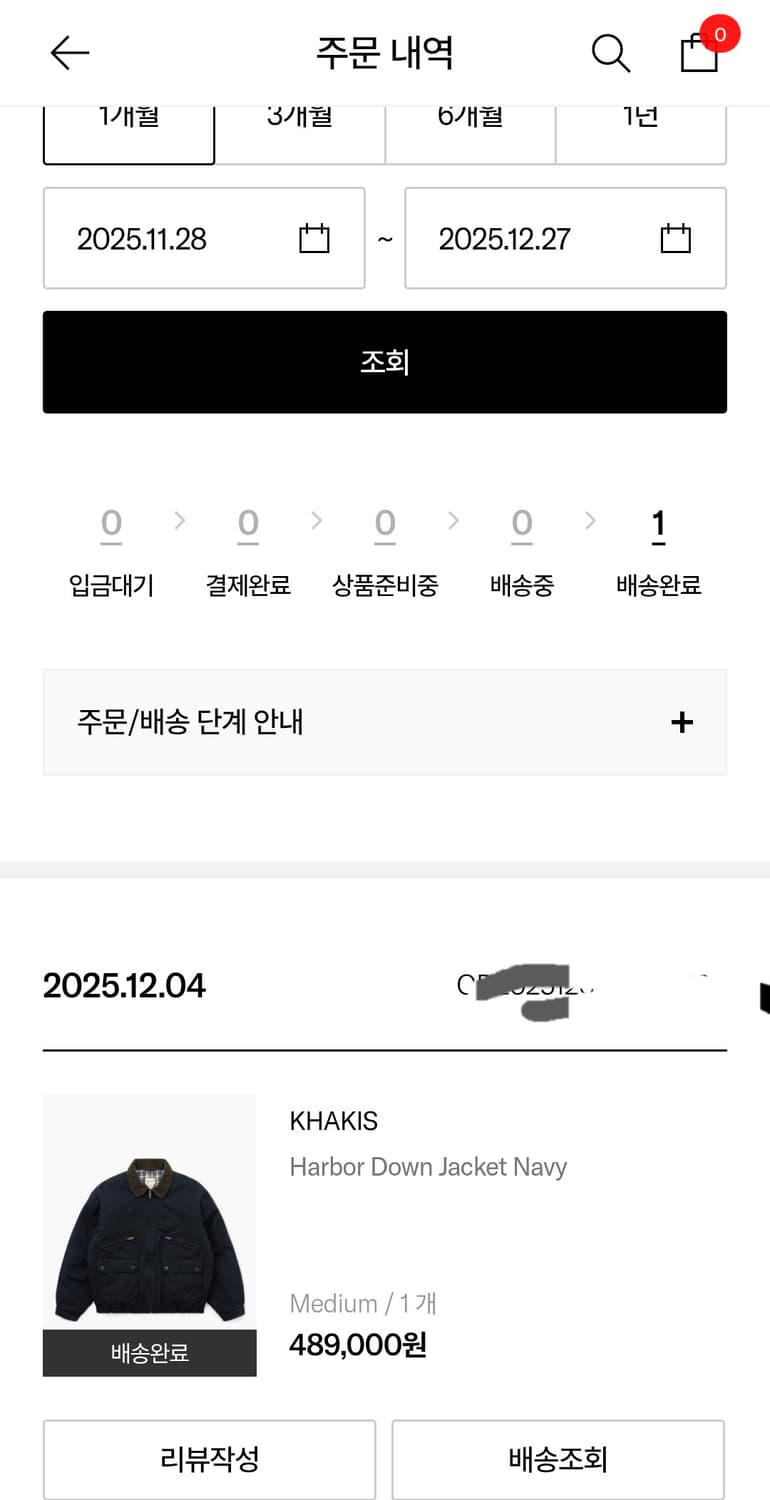The image size is (770, 1500).
Task: Select the 결제완료 stage label
Action: [x=247, y=586]
